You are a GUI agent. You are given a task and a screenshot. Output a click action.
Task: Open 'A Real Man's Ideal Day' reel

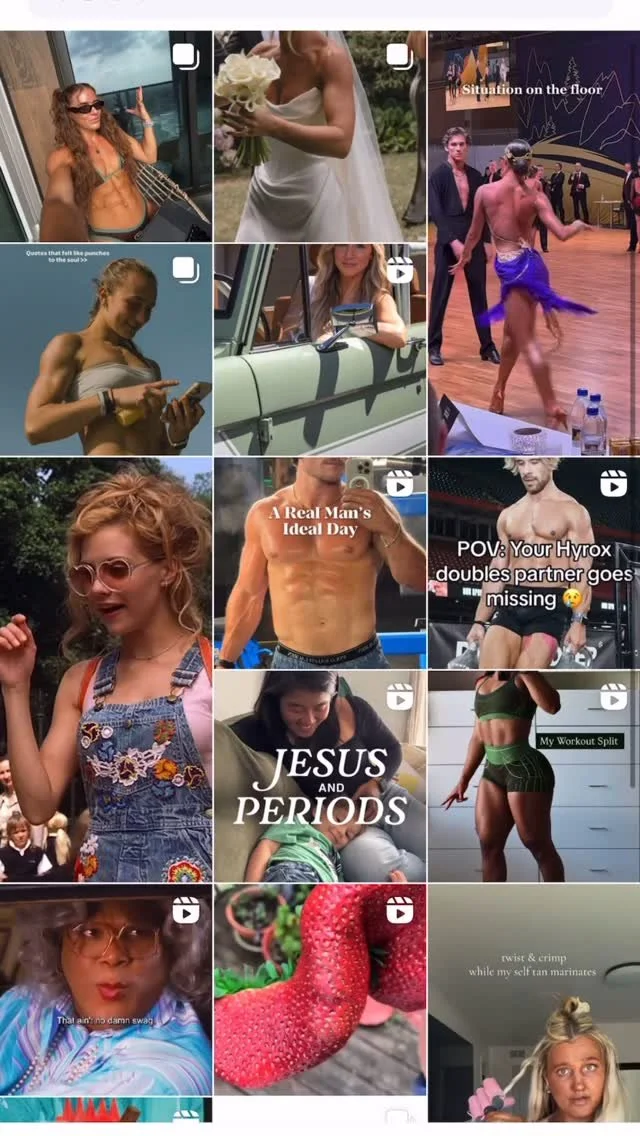320,562
